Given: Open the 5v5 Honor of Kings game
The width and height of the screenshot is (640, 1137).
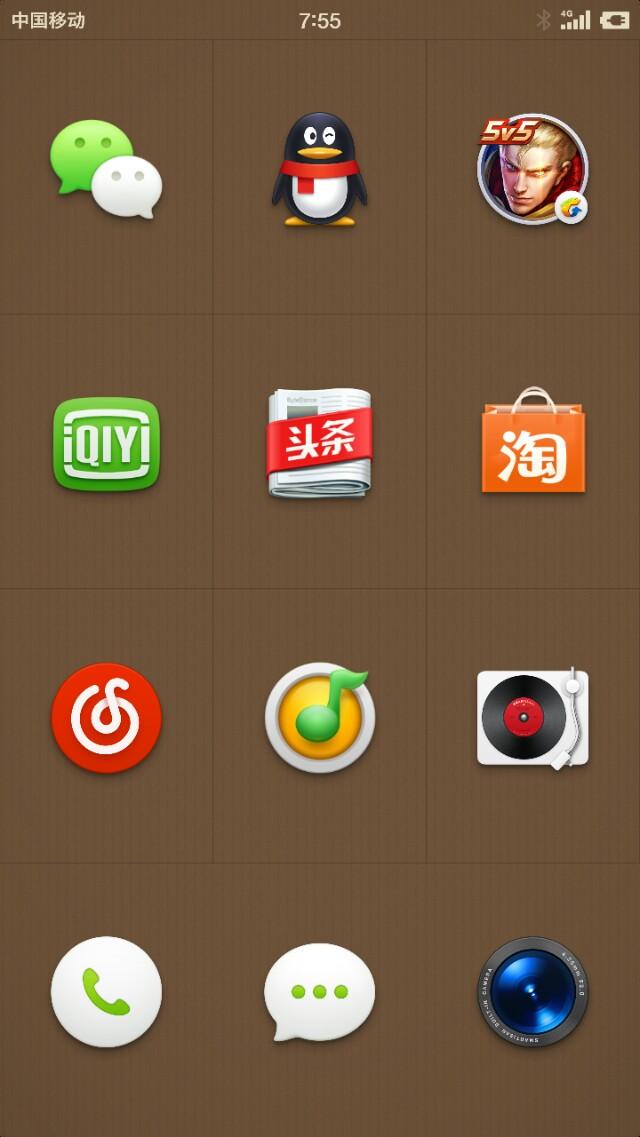Looking at the screenshot, I should click(532, 169).
